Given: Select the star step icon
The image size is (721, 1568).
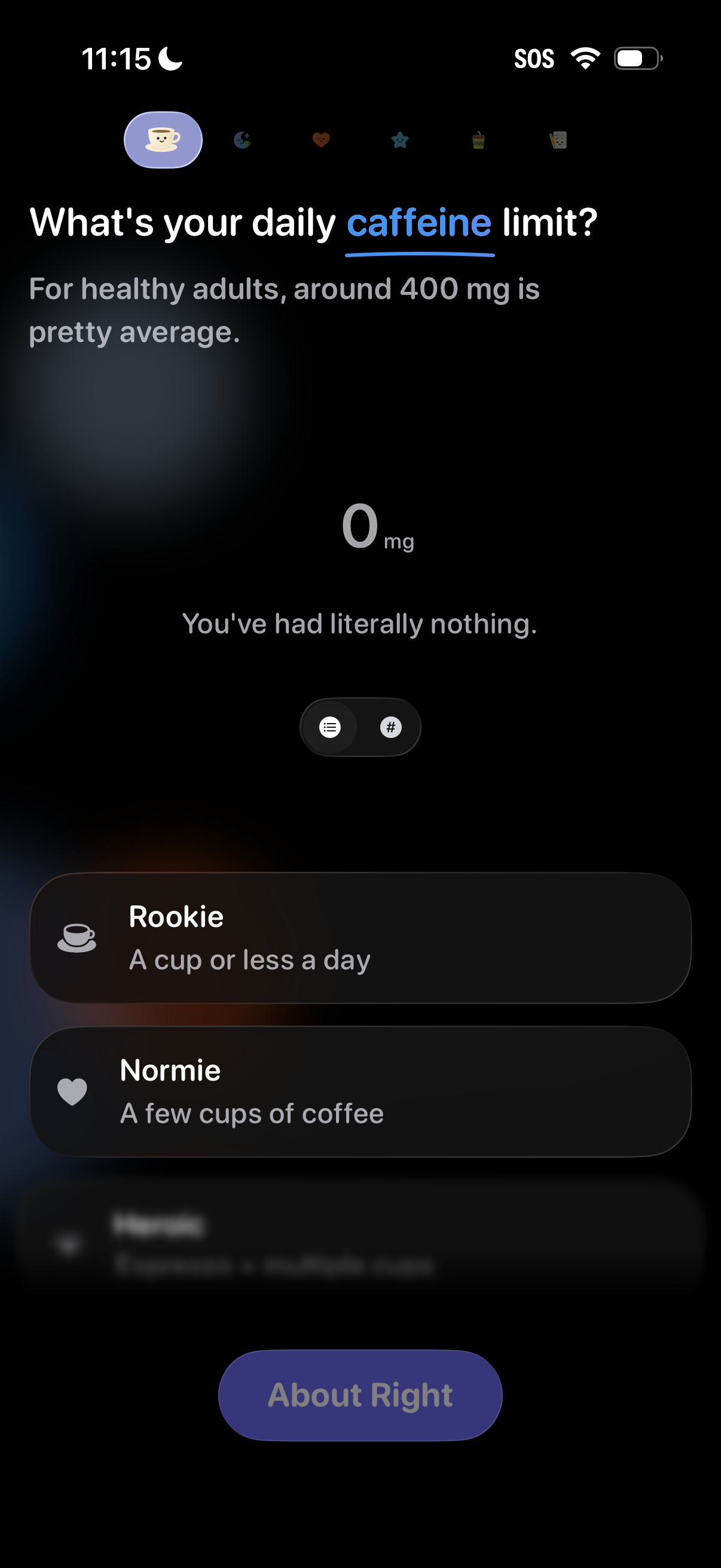Looking at the screenshot, I should point(401,139).
